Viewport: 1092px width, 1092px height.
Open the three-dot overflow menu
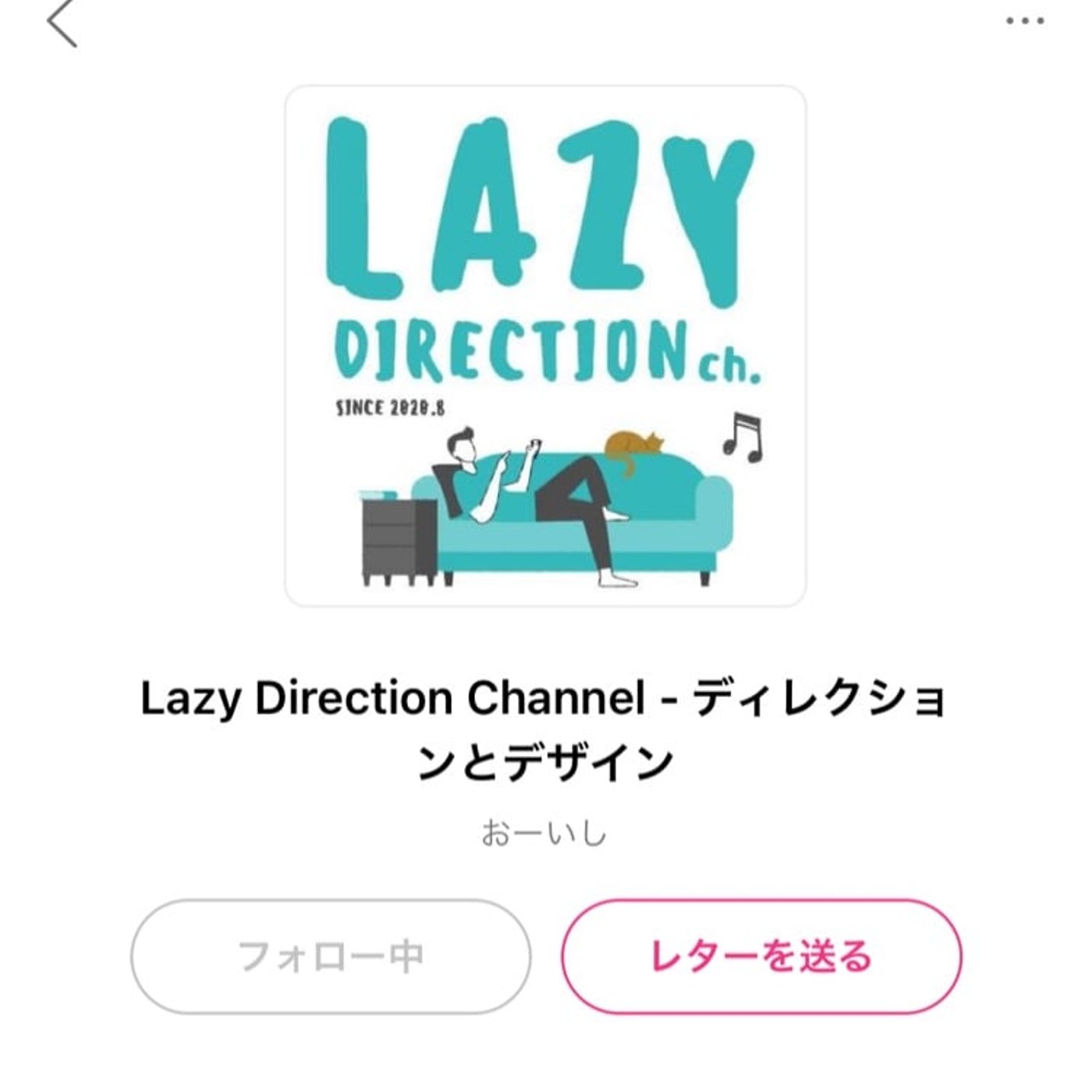[1024, 22]
